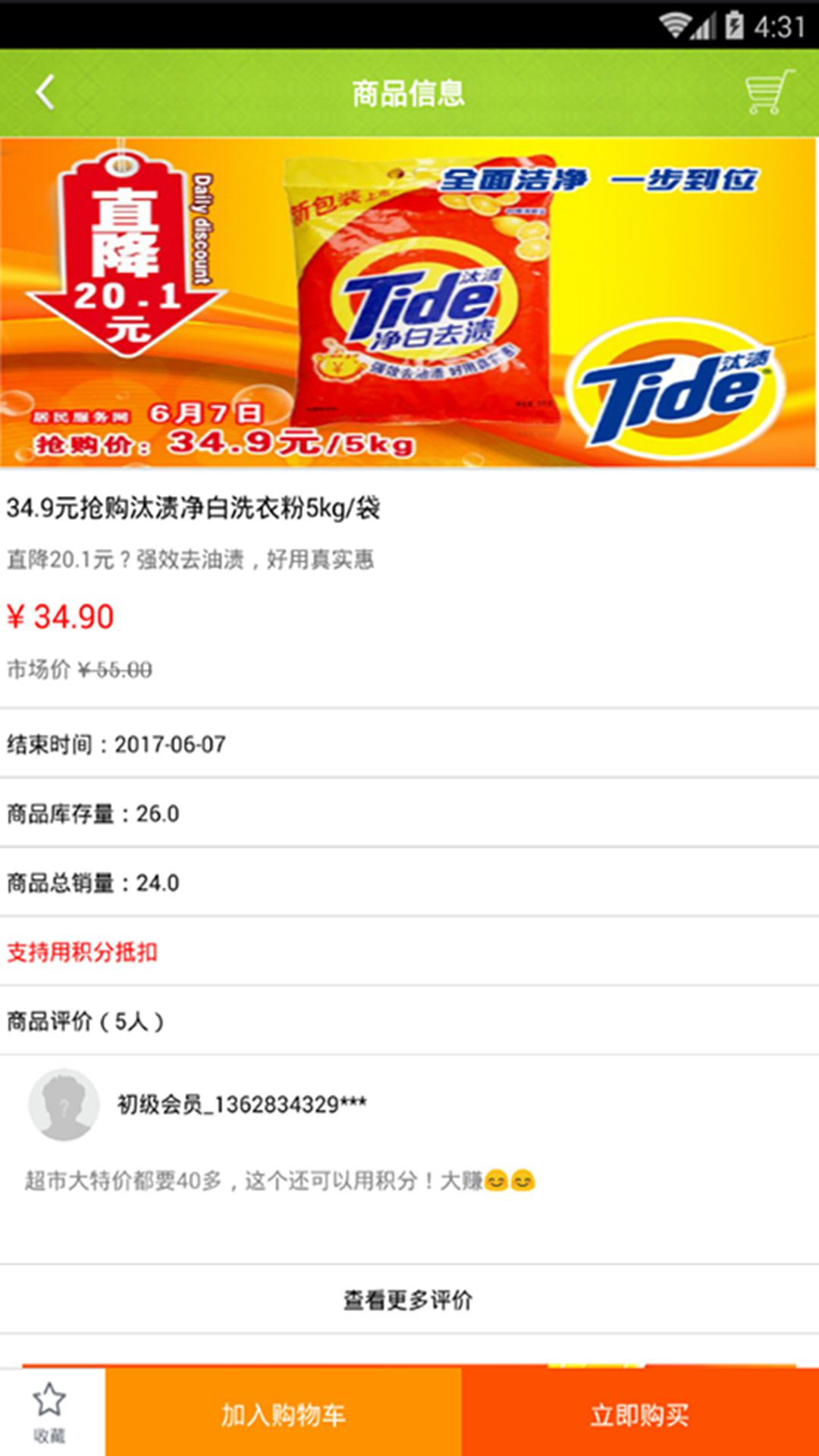Tap 立即购买 to buy now
This screenshot has width=819, height=1456.
coord(639,1414)
